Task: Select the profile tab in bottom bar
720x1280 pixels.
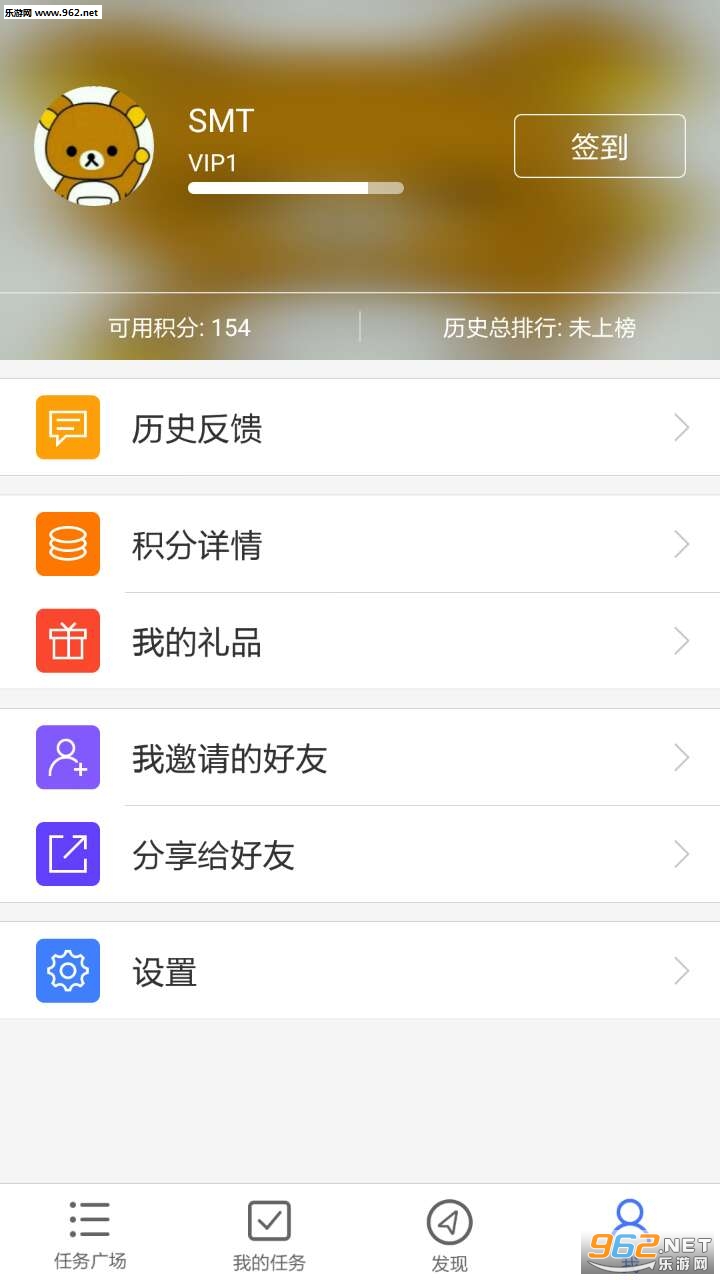Action: pos(629,1232)
